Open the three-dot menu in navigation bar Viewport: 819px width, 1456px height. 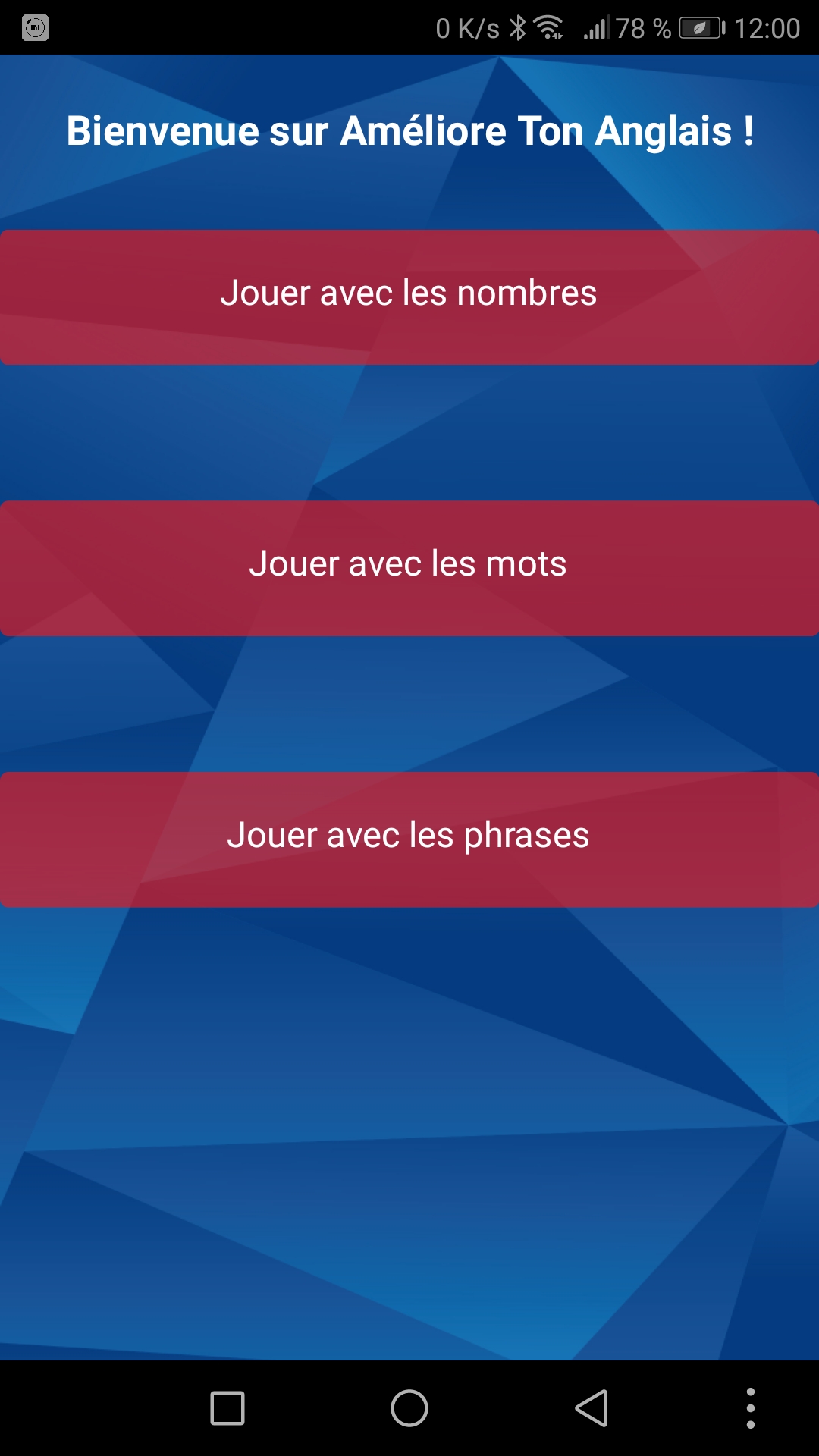coord(751,1408)
